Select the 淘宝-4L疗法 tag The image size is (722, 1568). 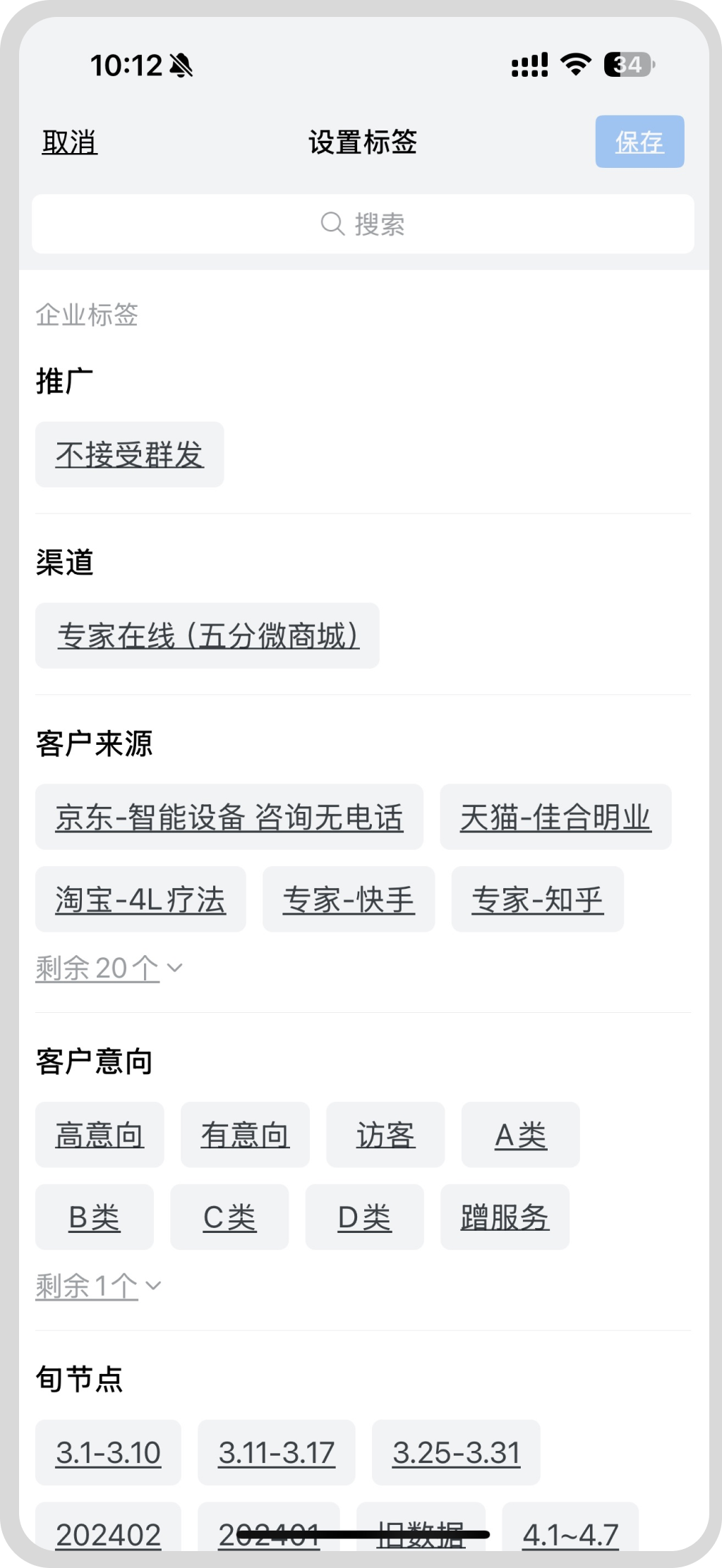[x=140, y=899]
